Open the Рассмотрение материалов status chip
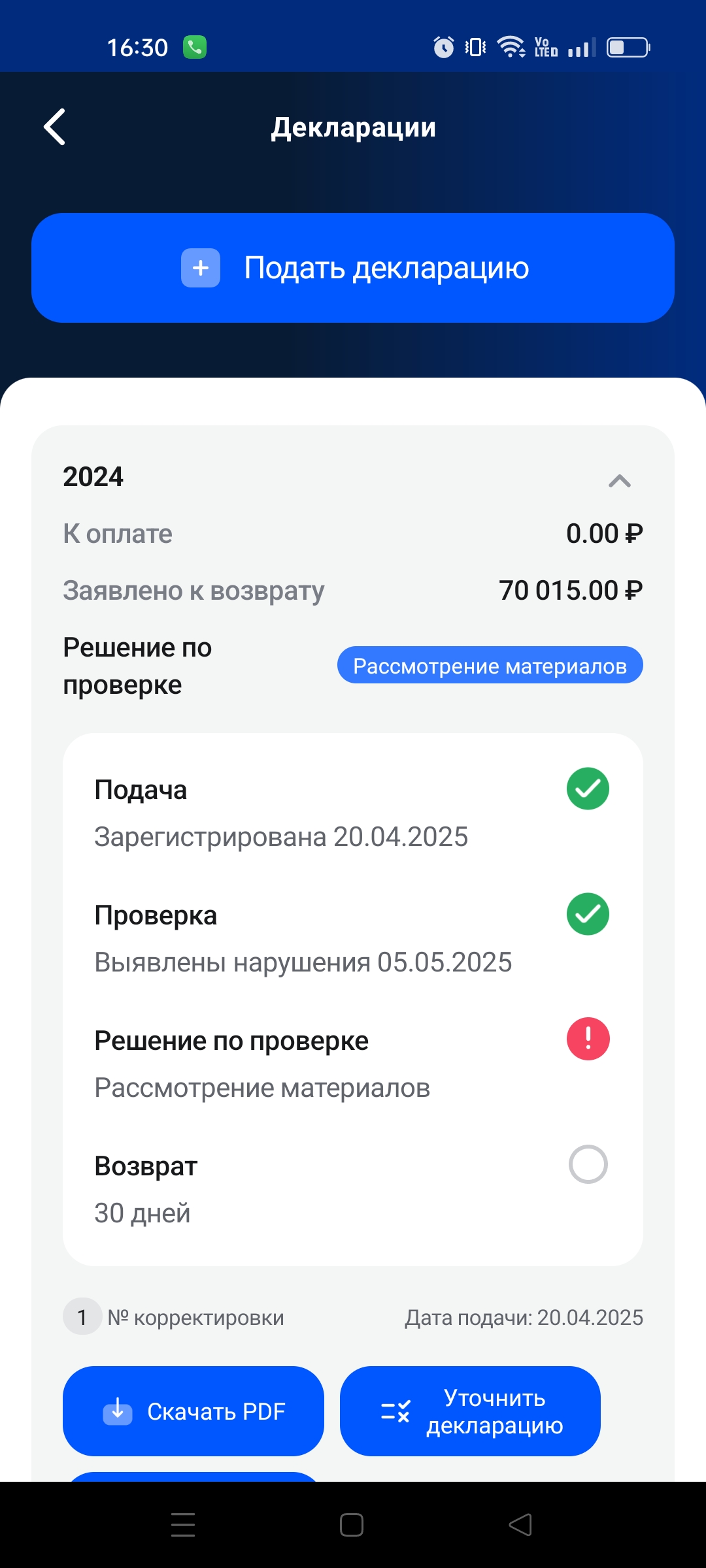The width and height of the screenshot is (706, 1568). tap(490, 666)
